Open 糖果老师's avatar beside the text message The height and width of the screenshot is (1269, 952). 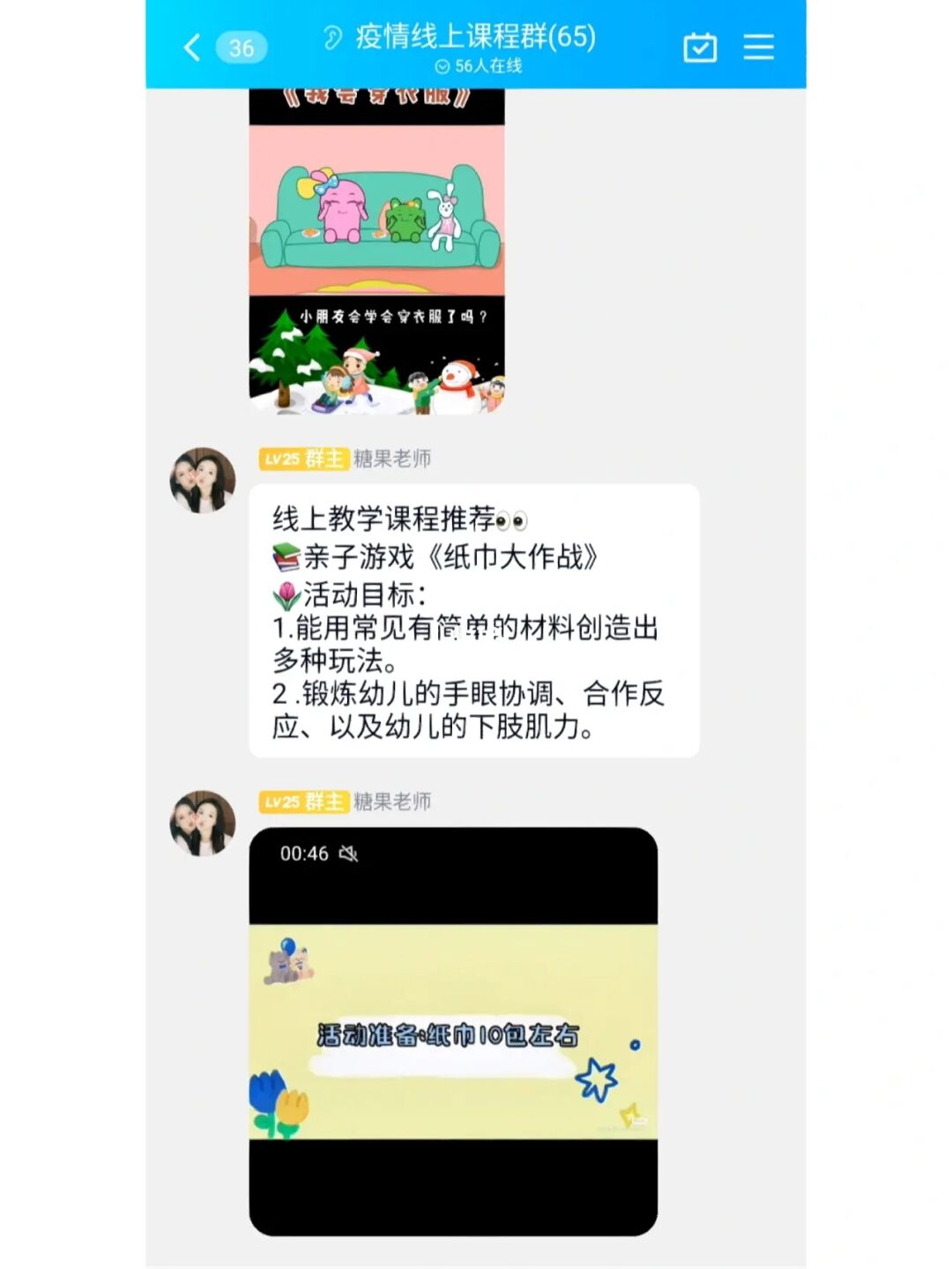pos(203,481)
